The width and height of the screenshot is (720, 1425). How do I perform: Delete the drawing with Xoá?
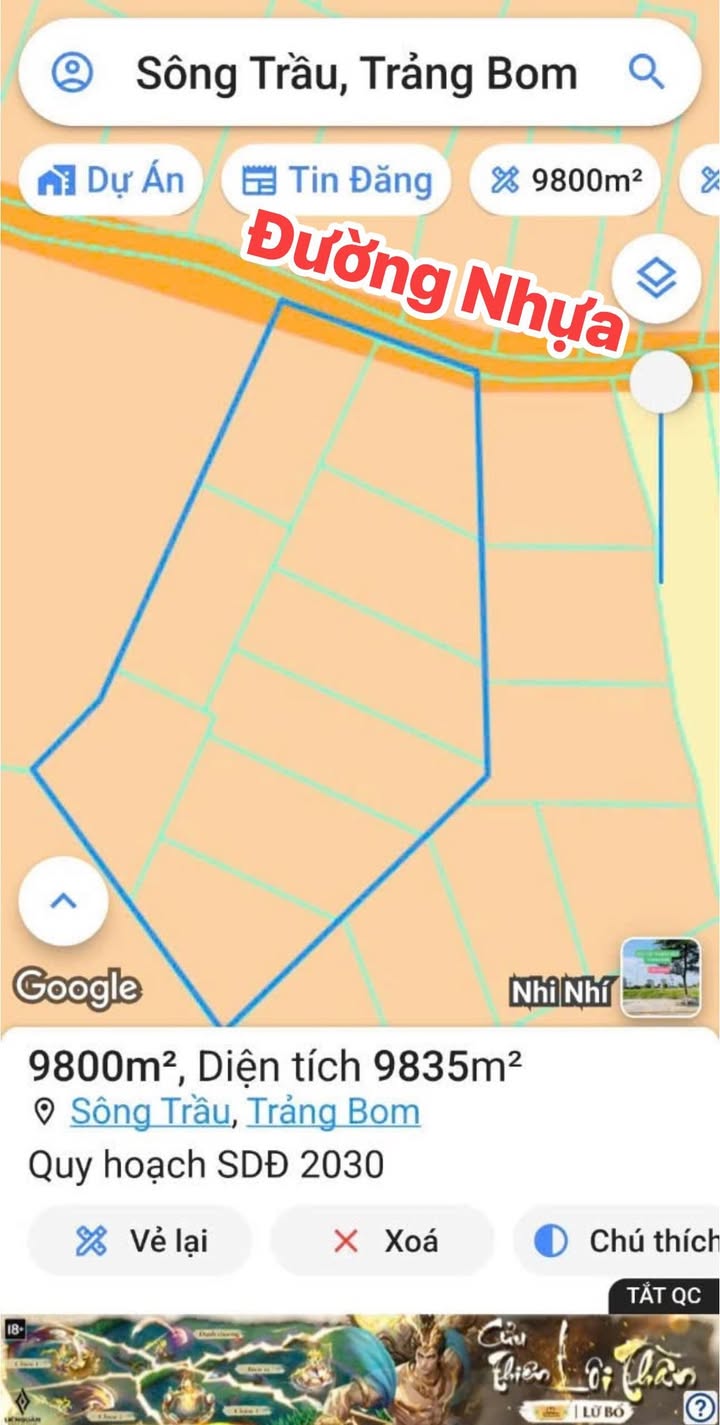click(382, 1241)
